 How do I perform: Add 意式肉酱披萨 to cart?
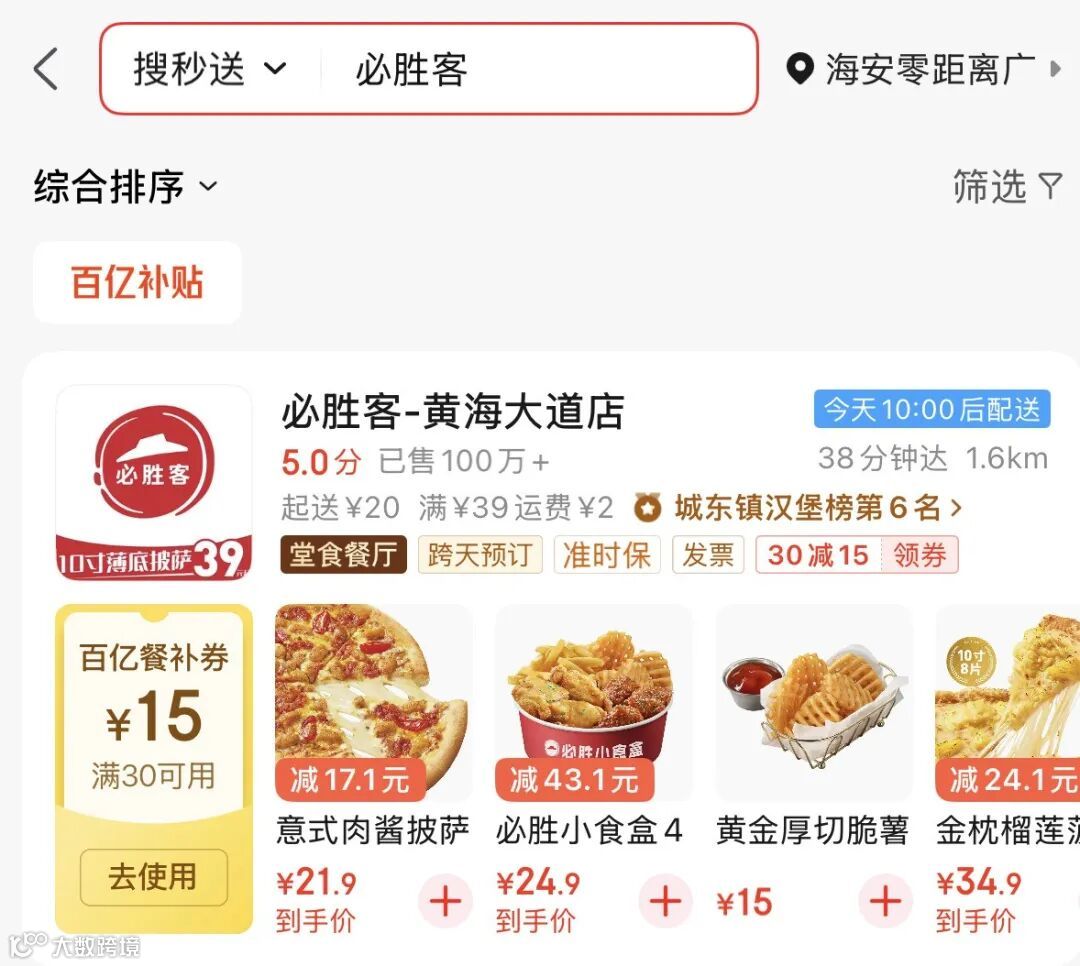[445, 901]
